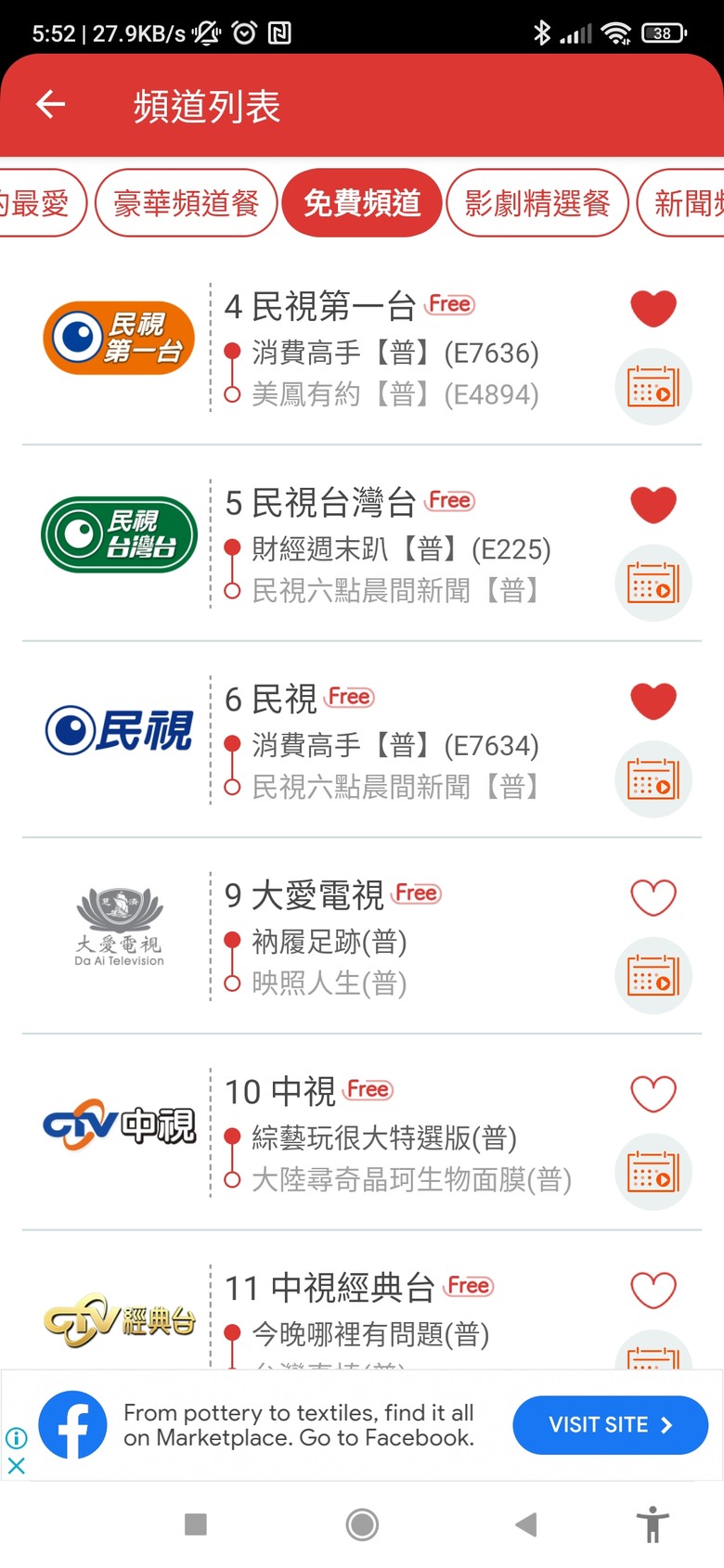Switch to the 豪華頻道餐 tab

(x=186, y=202)
